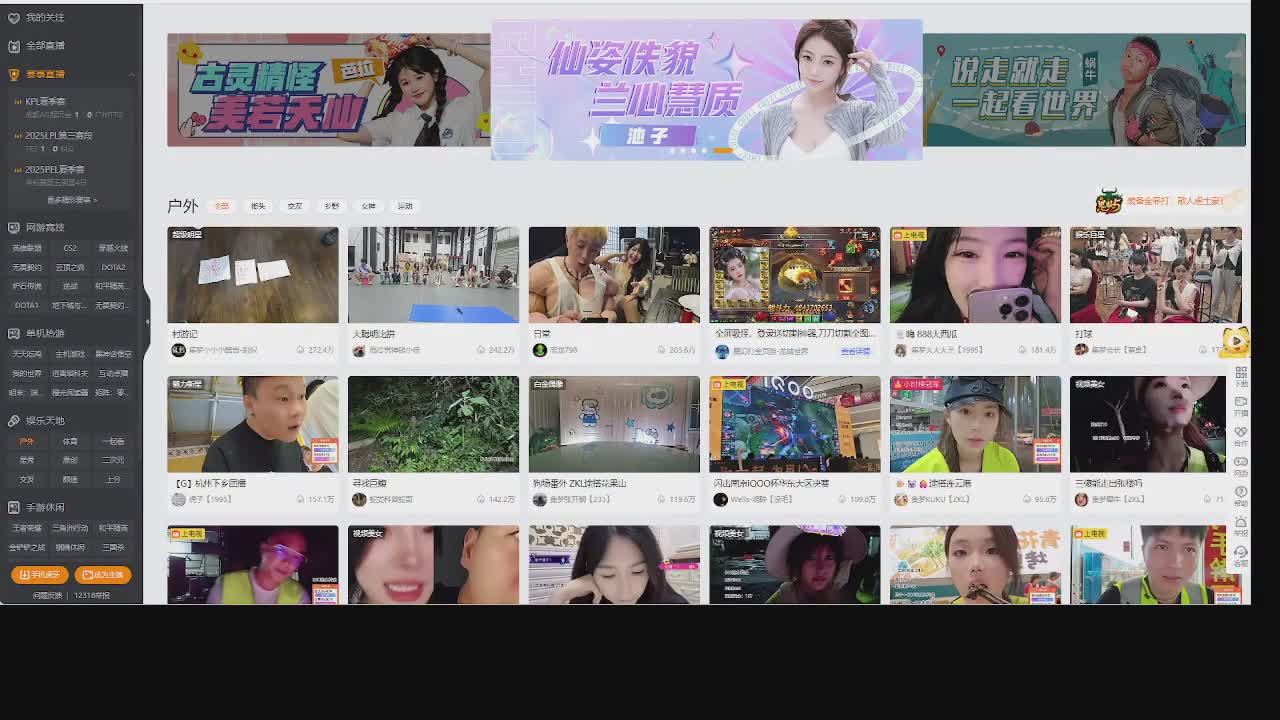
Task: Open the 说走就走一起看世界 banner
Action: point(1084,90)
